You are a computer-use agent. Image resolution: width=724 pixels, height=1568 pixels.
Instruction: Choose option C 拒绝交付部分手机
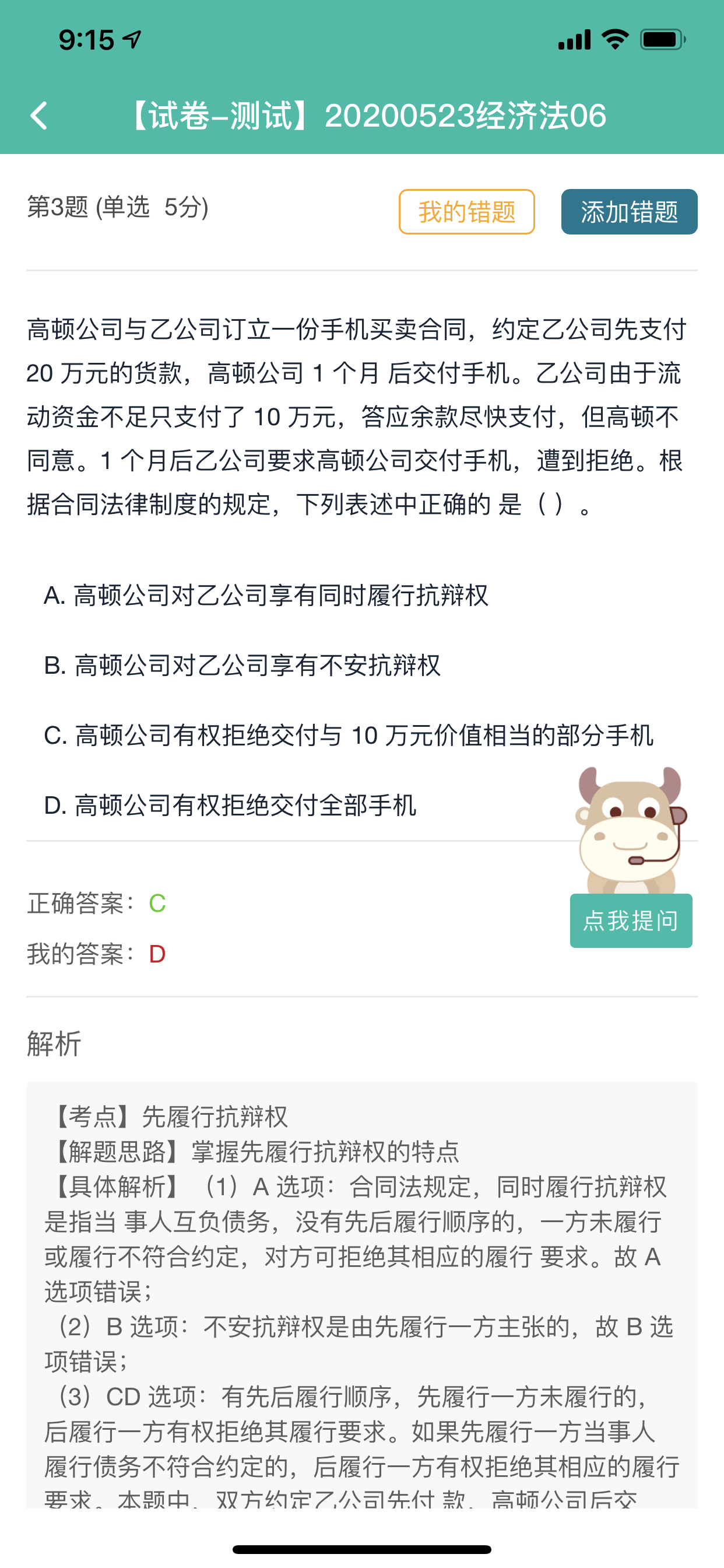click(349, 736)
